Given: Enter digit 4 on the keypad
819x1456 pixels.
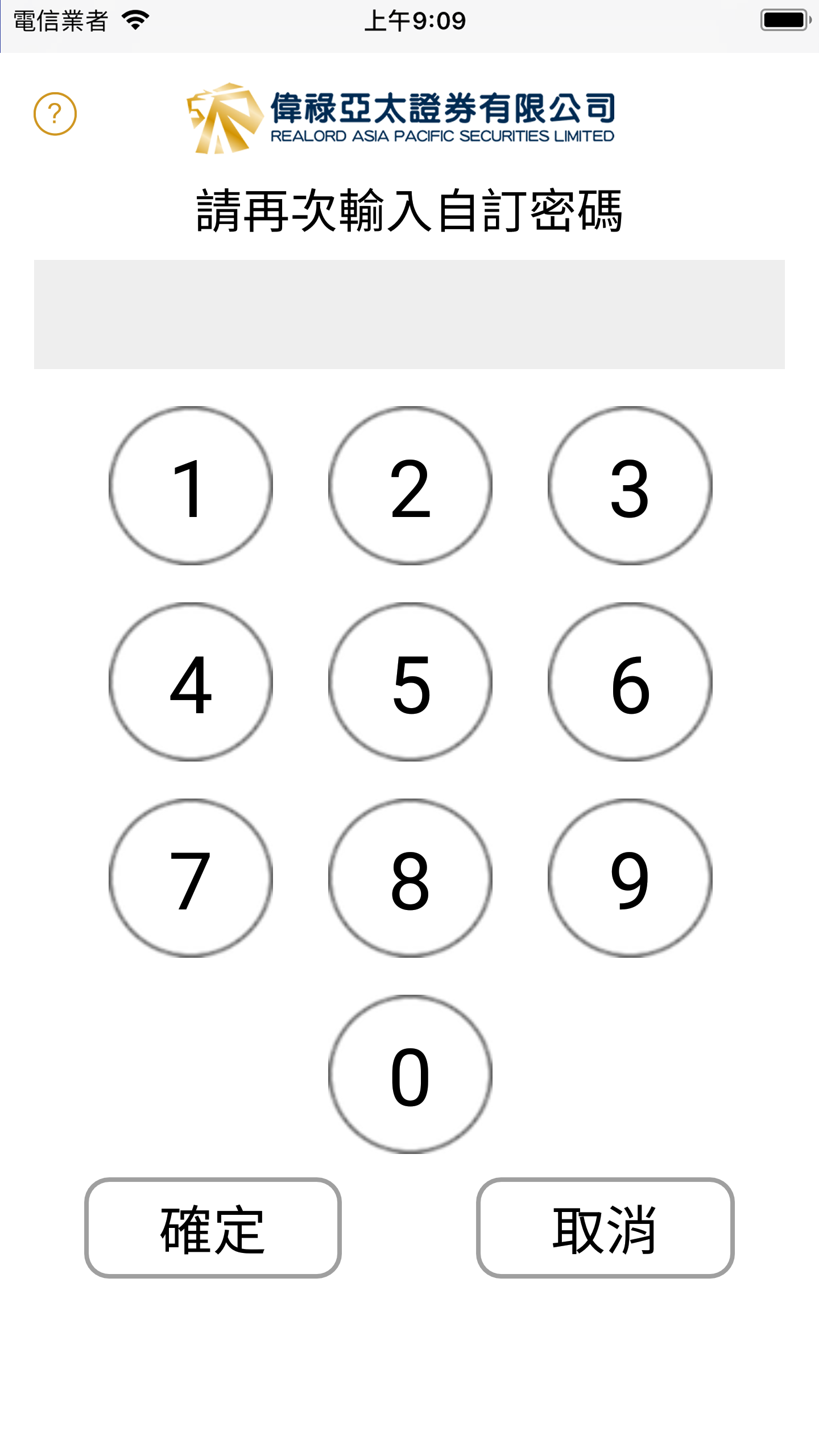Looking at the screenshot, I should pyautogui.click(x=191, y=682).
